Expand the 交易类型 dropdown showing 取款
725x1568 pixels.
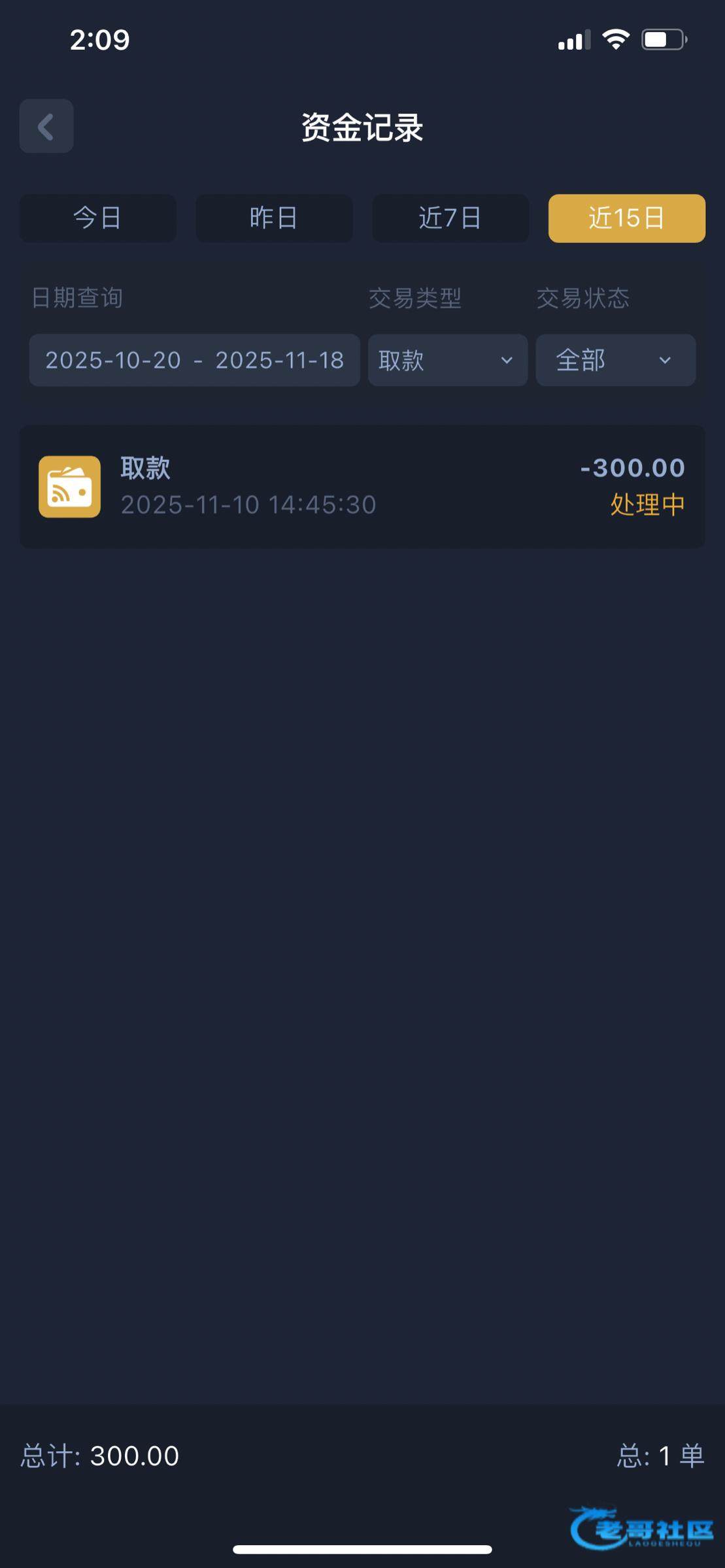(x=448, y=360)
